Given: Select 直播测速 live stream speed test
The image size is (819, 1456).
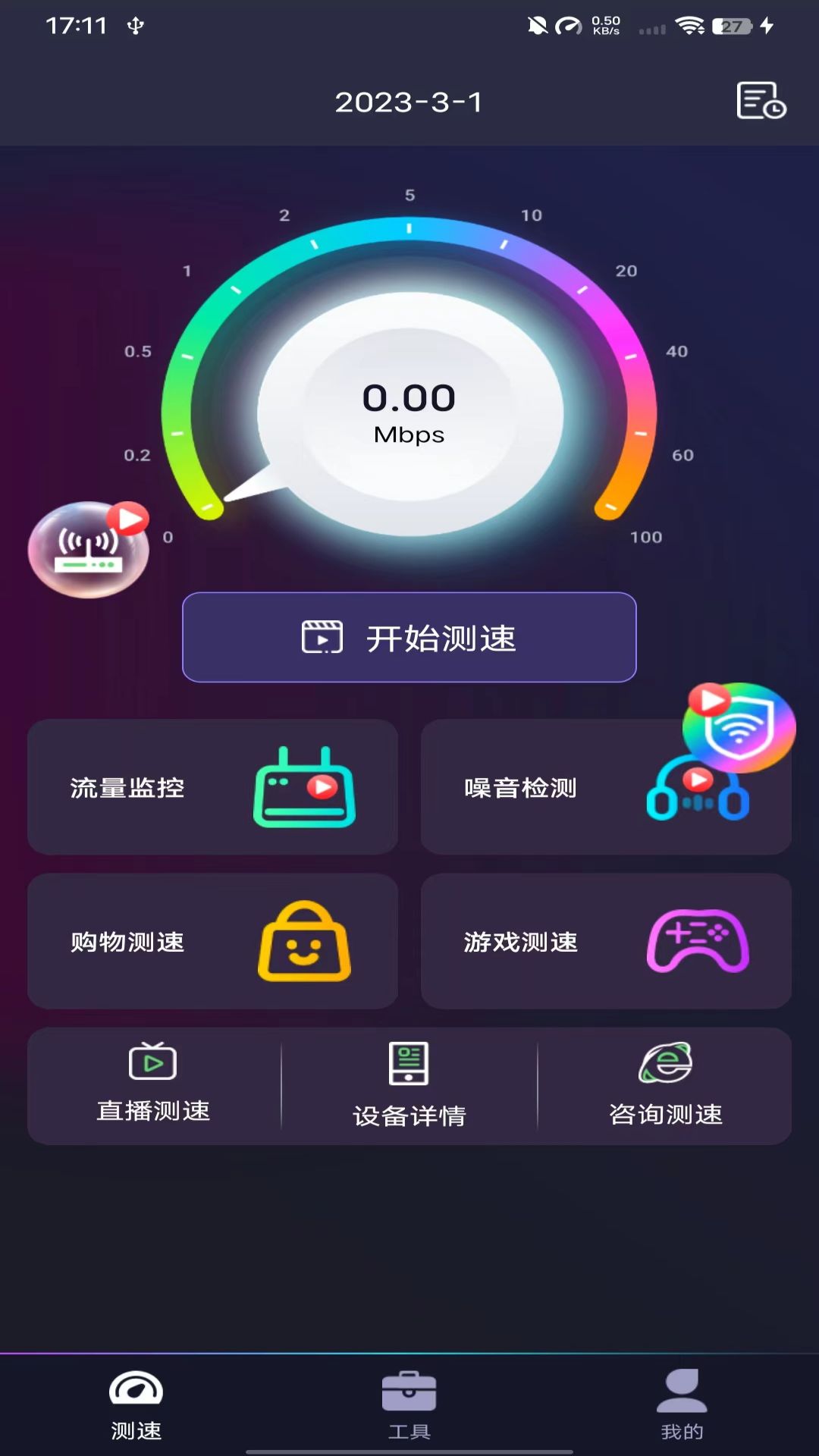Looking at the screenshot, I should point(154,1086).
